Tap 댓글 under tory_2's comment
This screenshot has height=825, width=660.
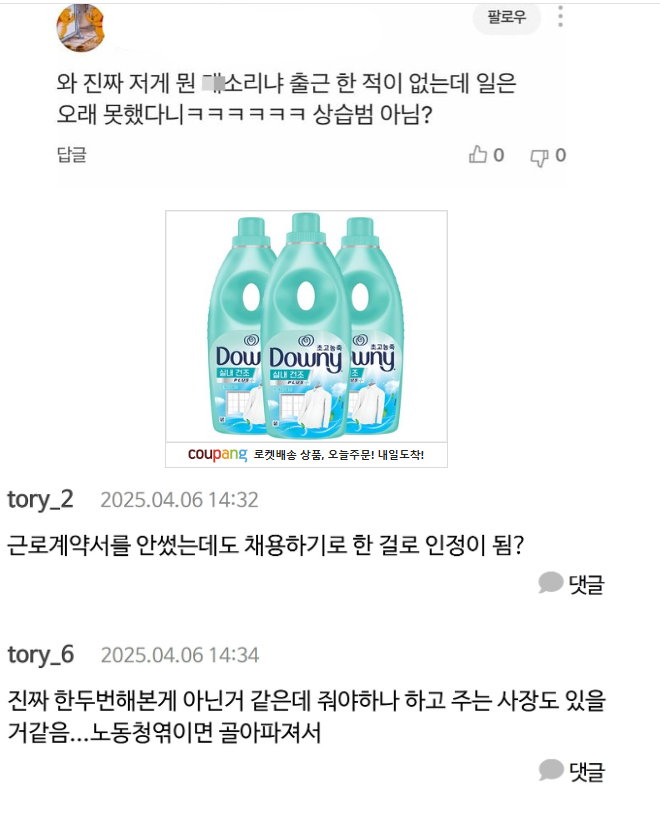click(572, 584)
